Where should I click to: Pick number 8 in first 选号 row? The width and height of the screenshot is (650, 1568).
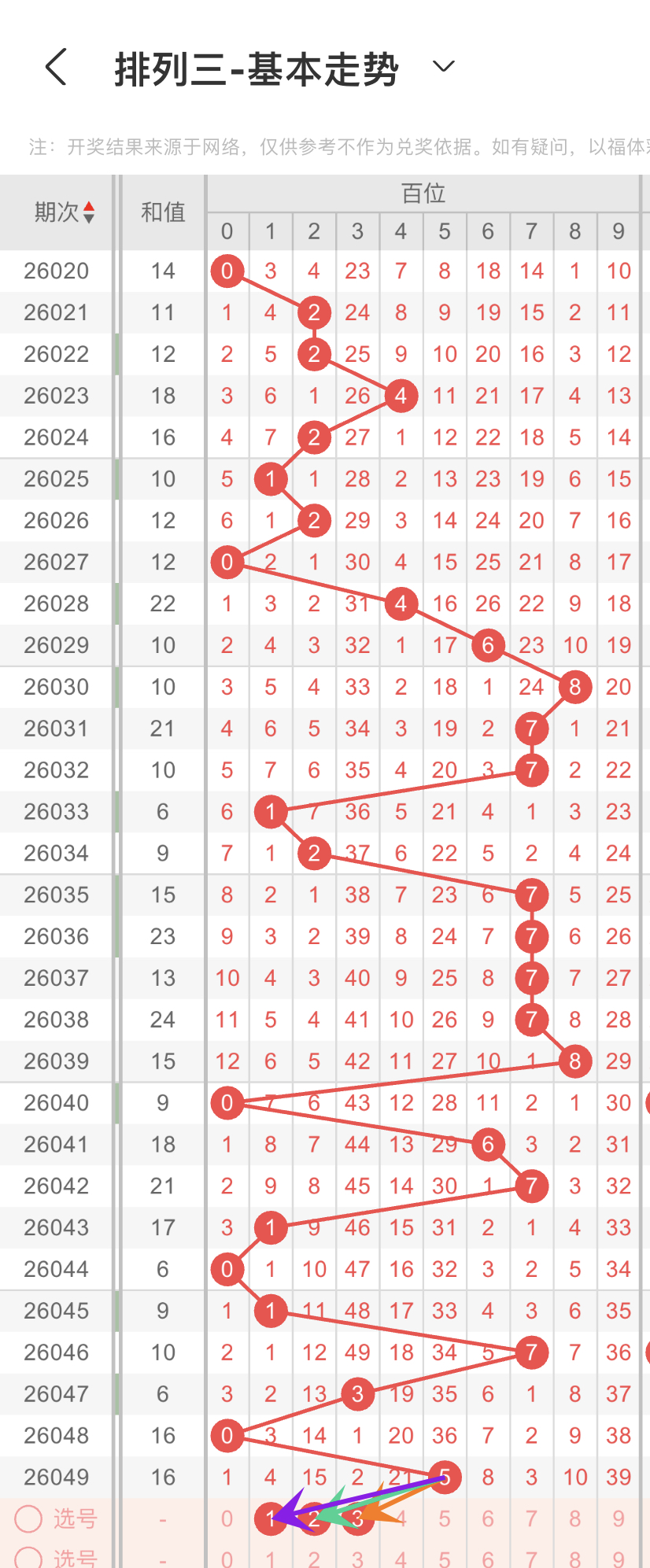575,1518
